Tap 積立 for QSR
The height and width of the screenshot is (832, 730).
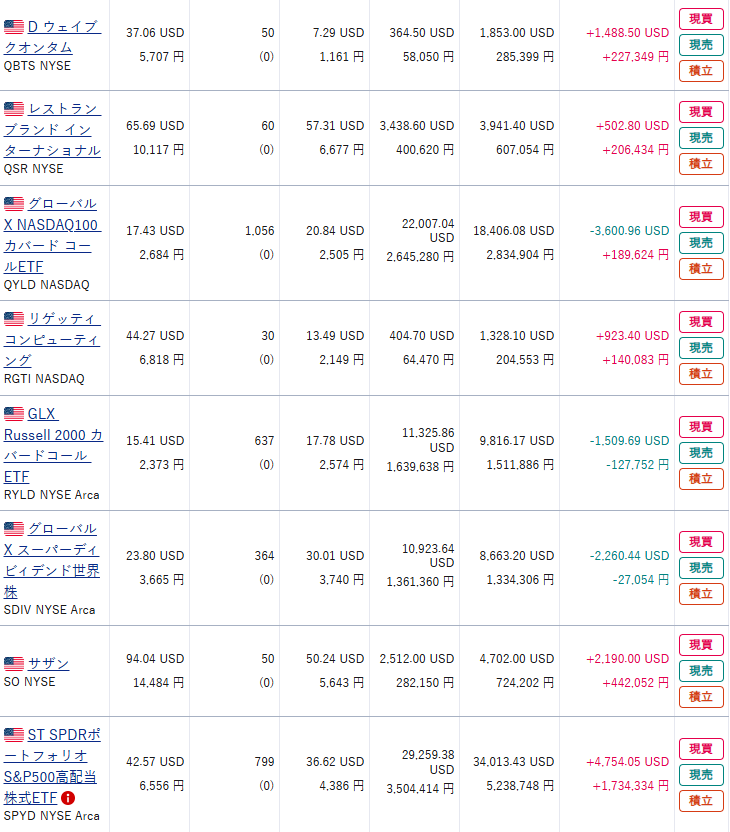(x=701, y=164)
